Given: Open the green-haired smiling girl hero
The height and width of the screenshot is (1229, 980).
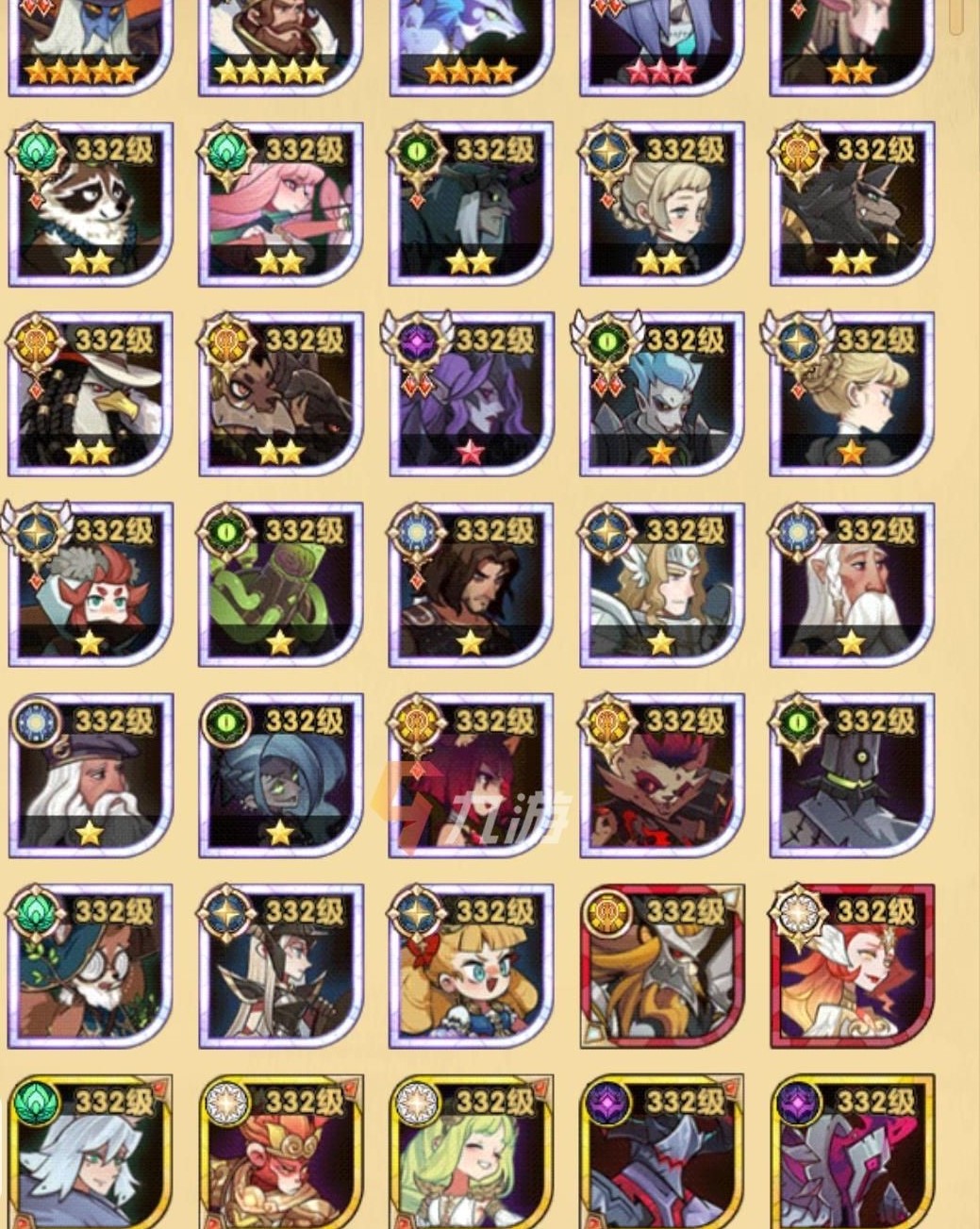Looking at the screenshot, I should 471,1155.
